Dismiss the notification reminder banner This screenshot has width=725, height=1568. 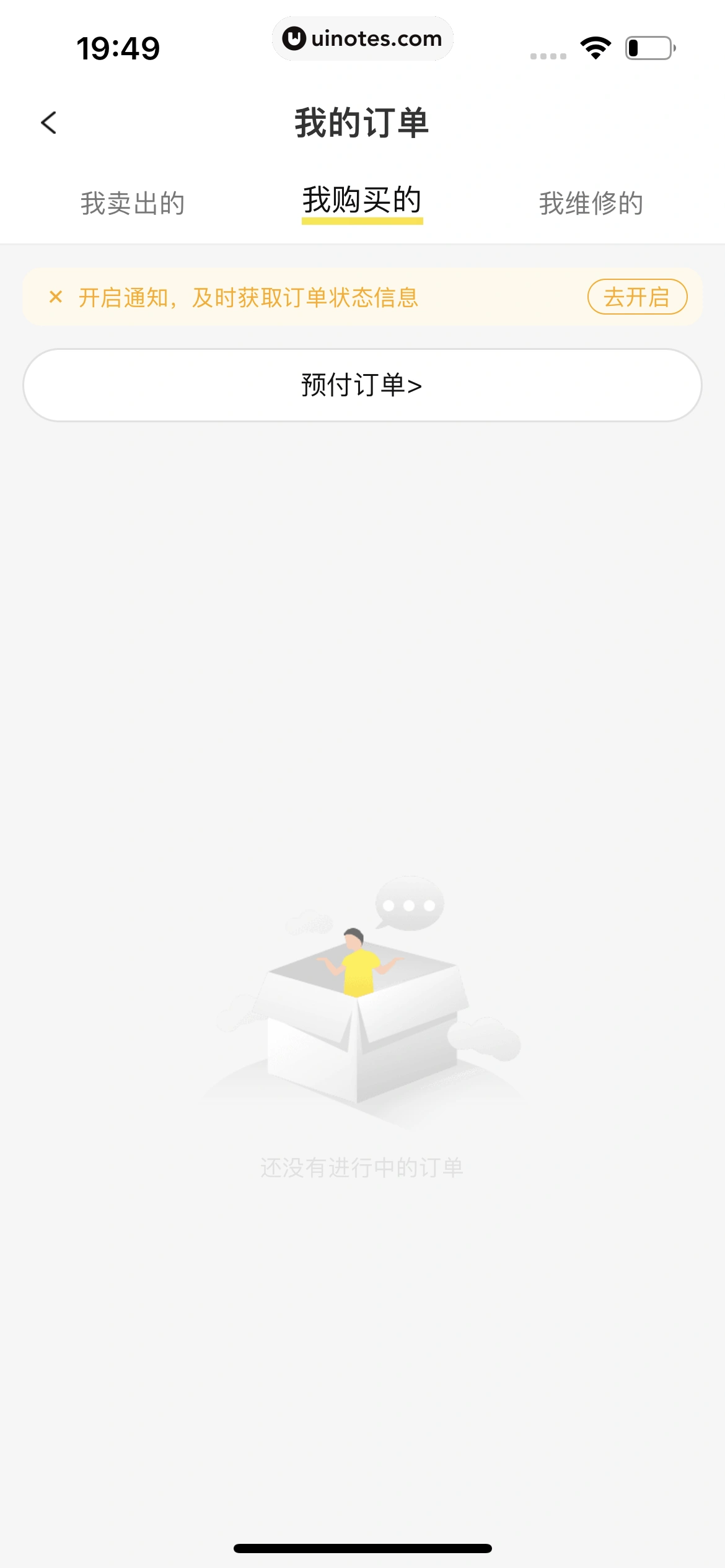56,297
